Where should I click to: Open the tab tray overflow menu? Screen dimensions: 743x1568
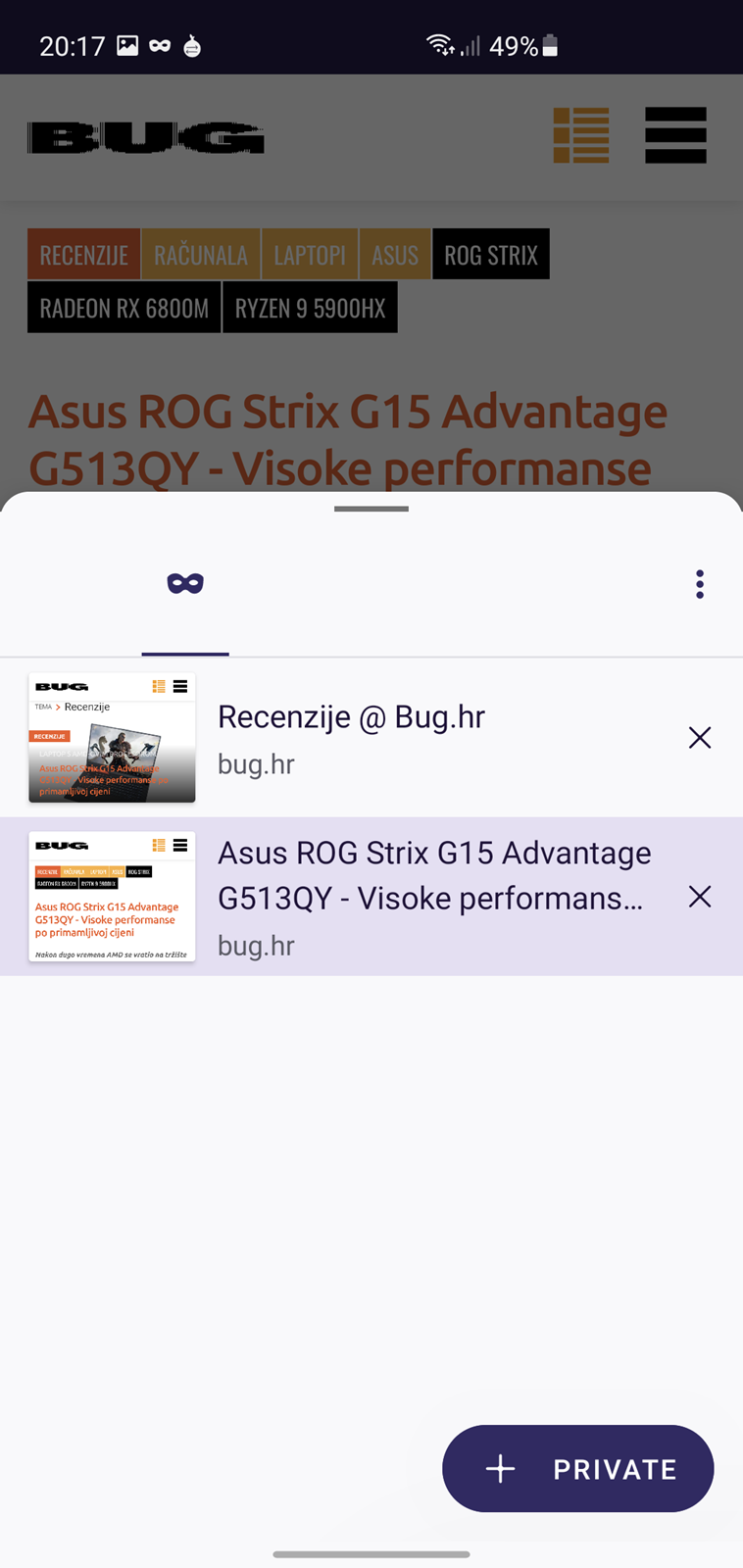[x=699, y=584]
